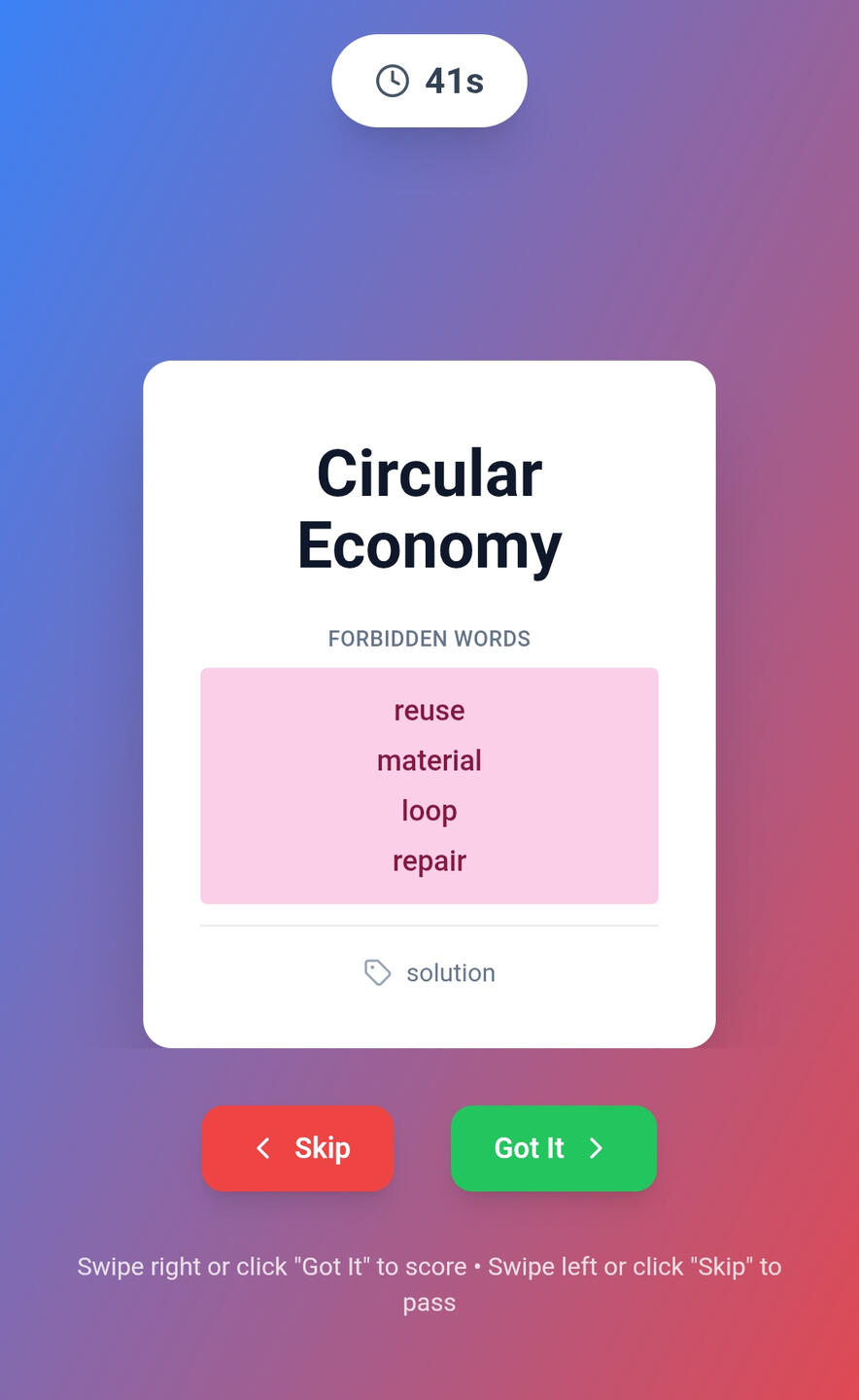Skip the Circular Economy card
This screenshot has width=859, height=1400.
298,1148
